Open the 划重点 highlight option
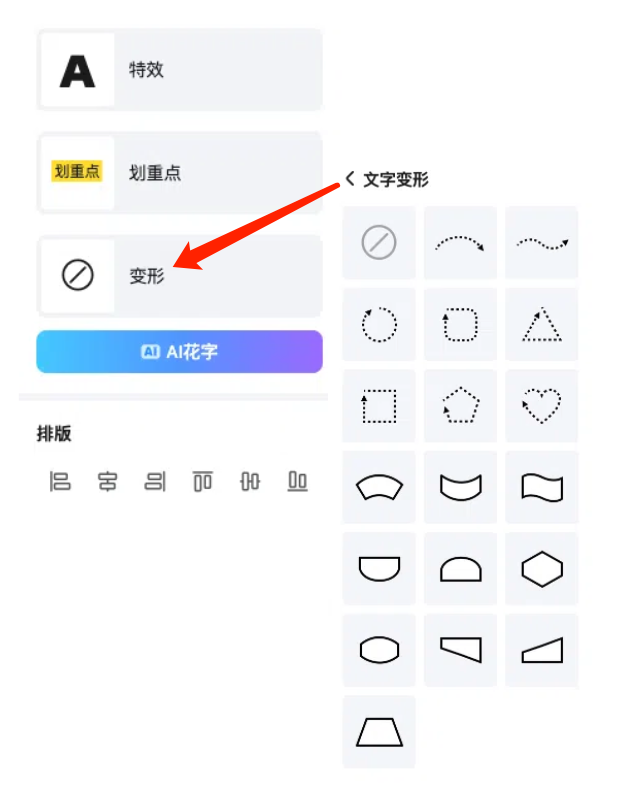Image resolution: width=626 pixels, height=799 pixels. pyautogui.click(x=180, y=173)
